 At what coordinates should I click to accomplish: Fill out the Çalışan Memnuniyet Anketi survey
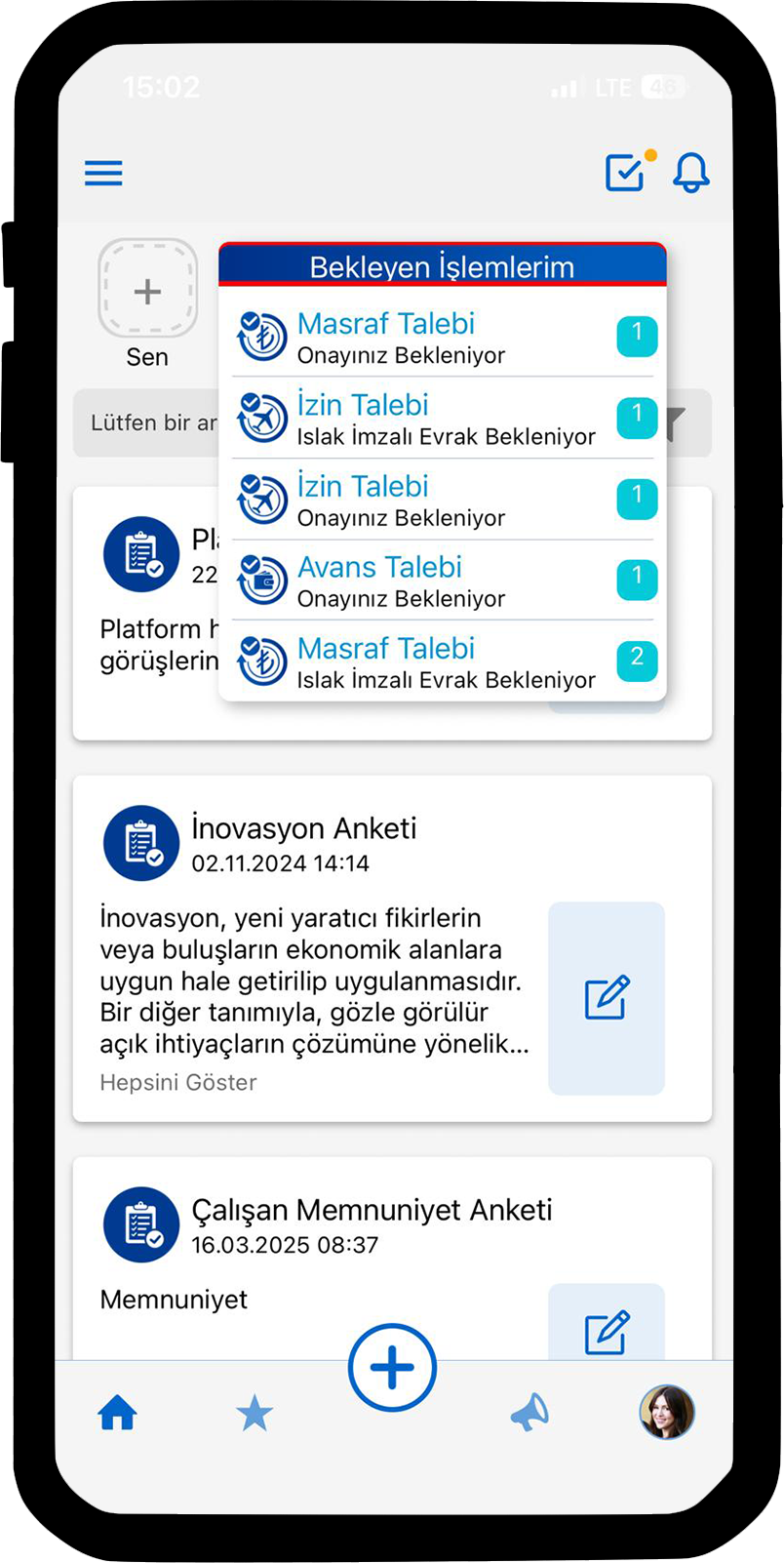[x=606, y=1330]
